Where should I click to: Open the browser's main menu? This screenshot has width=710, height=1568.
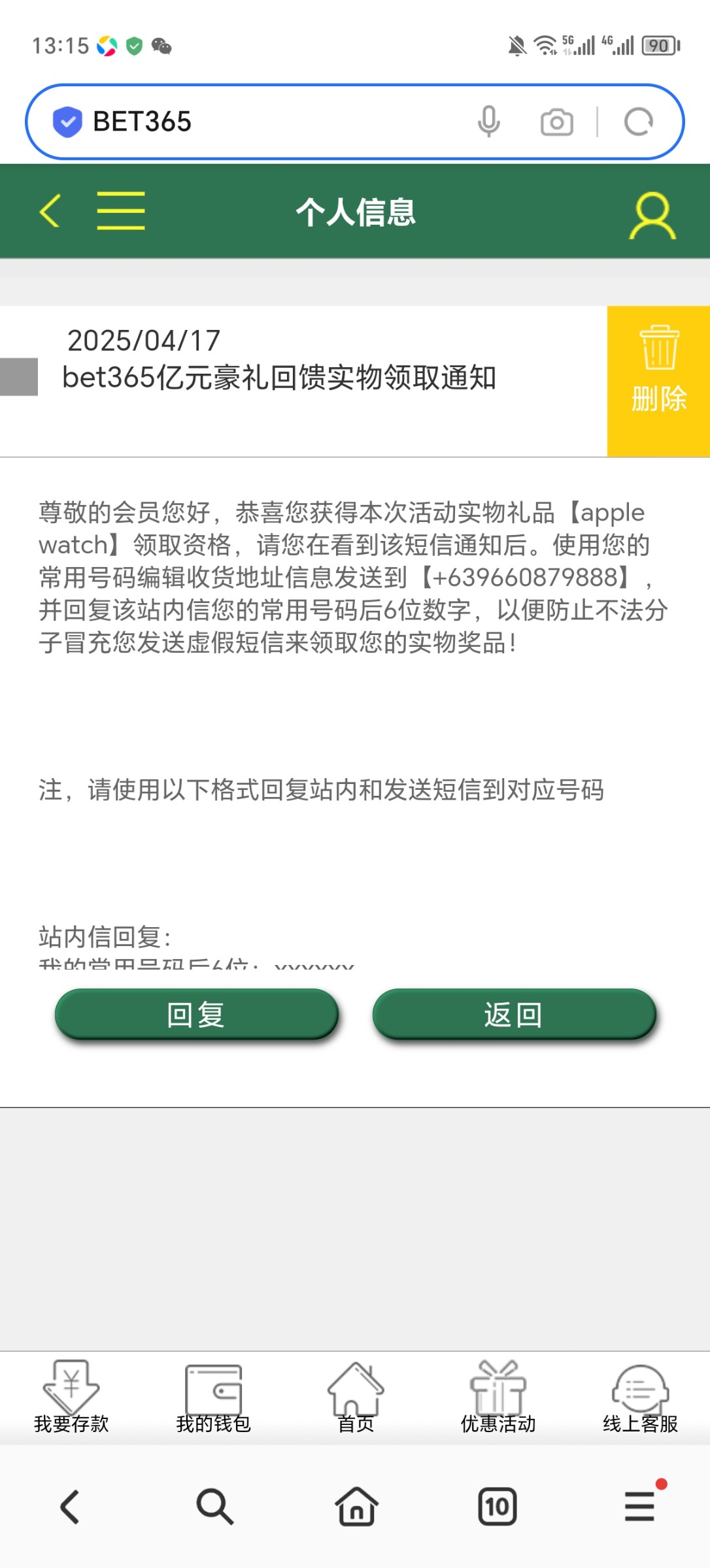click(x=639, y=1507)
